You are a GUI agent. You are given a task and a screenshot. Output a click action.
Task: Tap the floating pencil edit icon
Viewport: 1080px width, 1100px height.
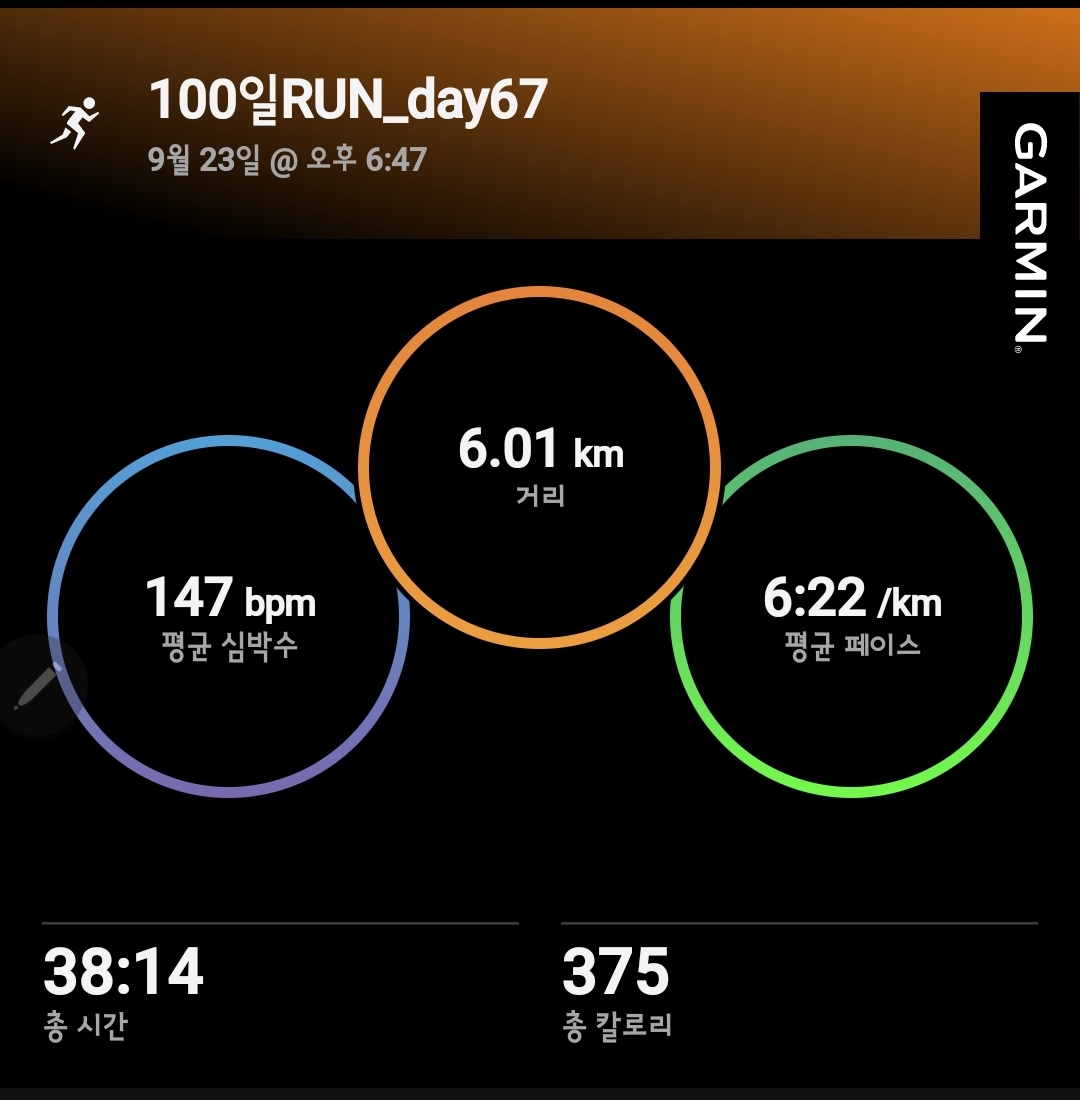click(38, 685)
